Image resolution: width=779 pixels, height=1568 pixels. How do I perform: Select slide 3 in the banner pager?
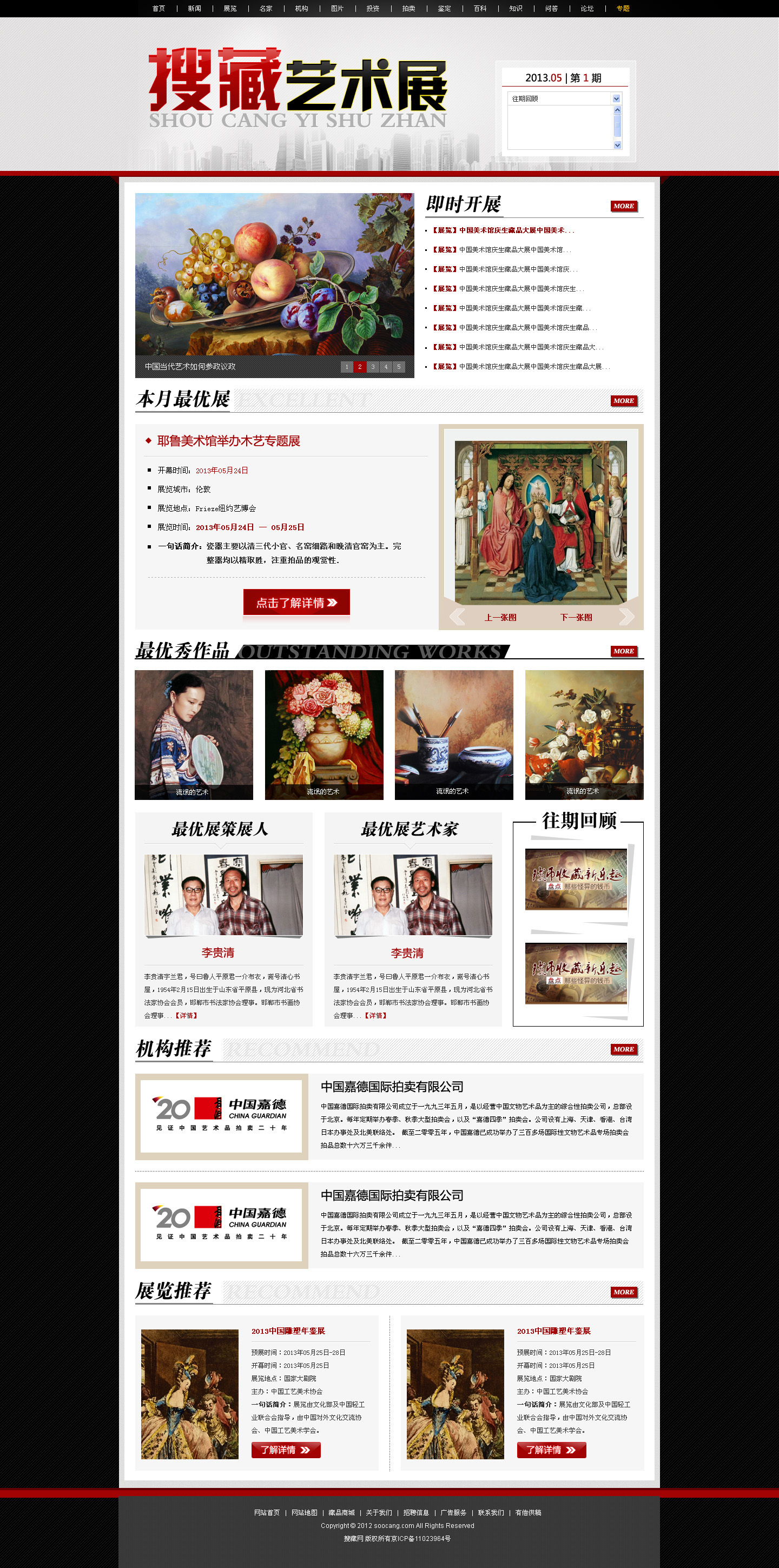coord(372,367)
